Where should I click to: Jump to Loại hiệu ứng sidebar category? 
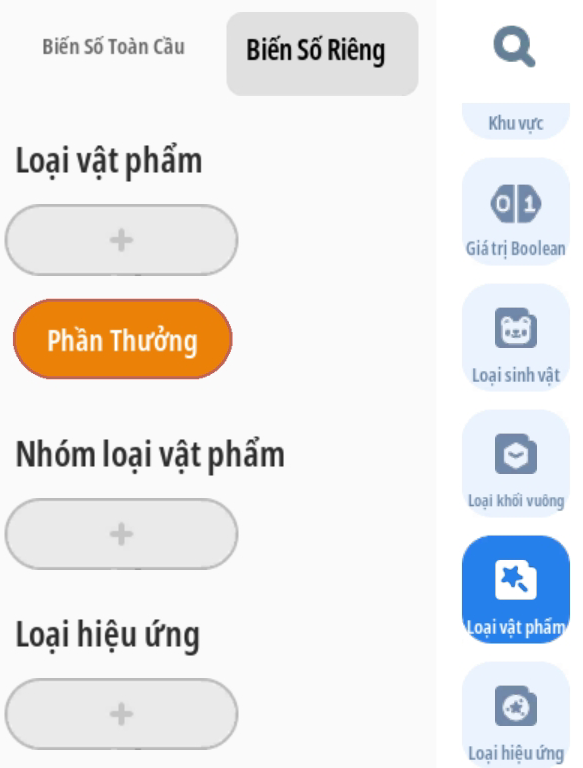click(516, 715)
